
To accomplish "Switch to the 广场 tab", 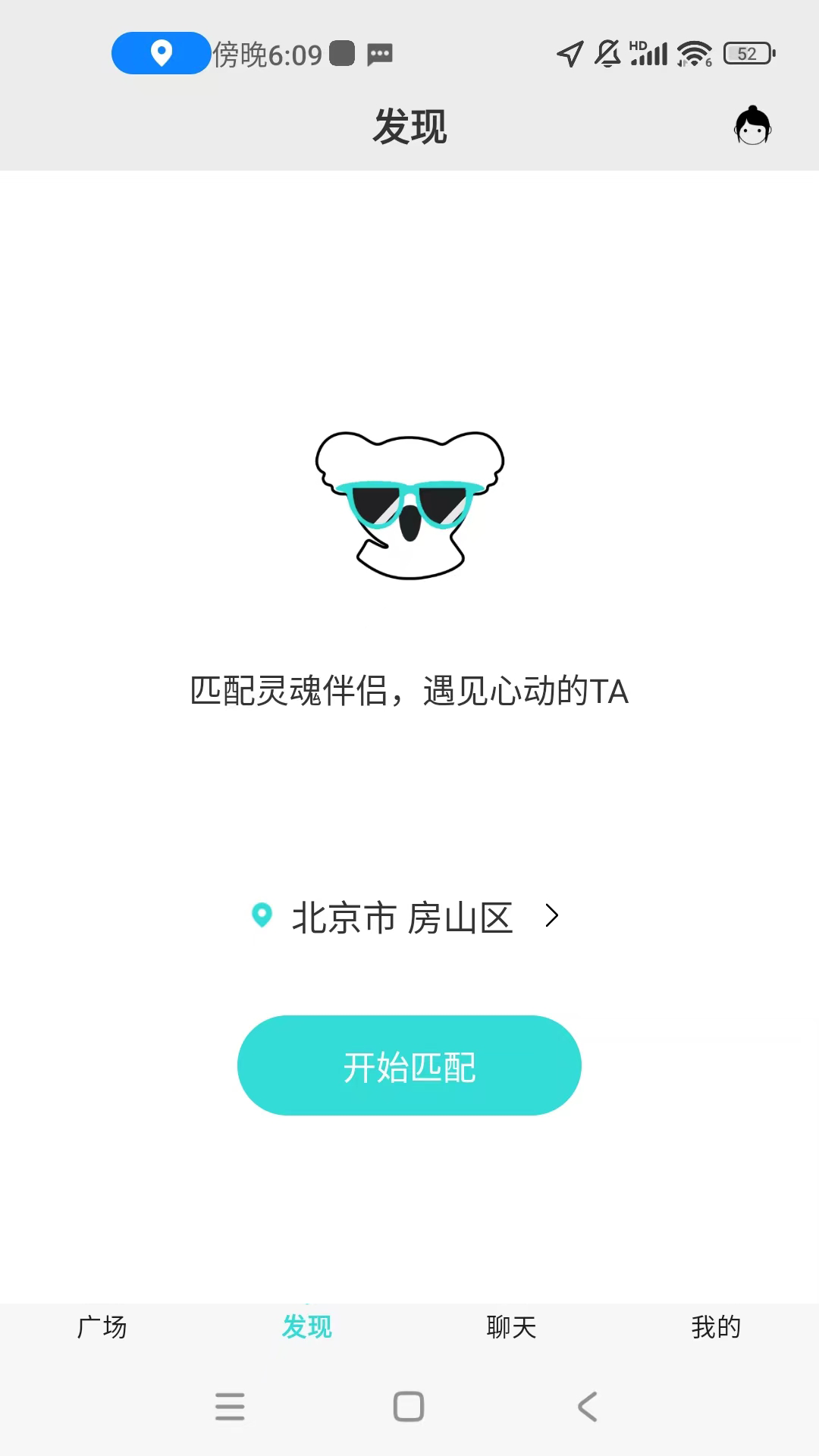I will pos(102,1327).
